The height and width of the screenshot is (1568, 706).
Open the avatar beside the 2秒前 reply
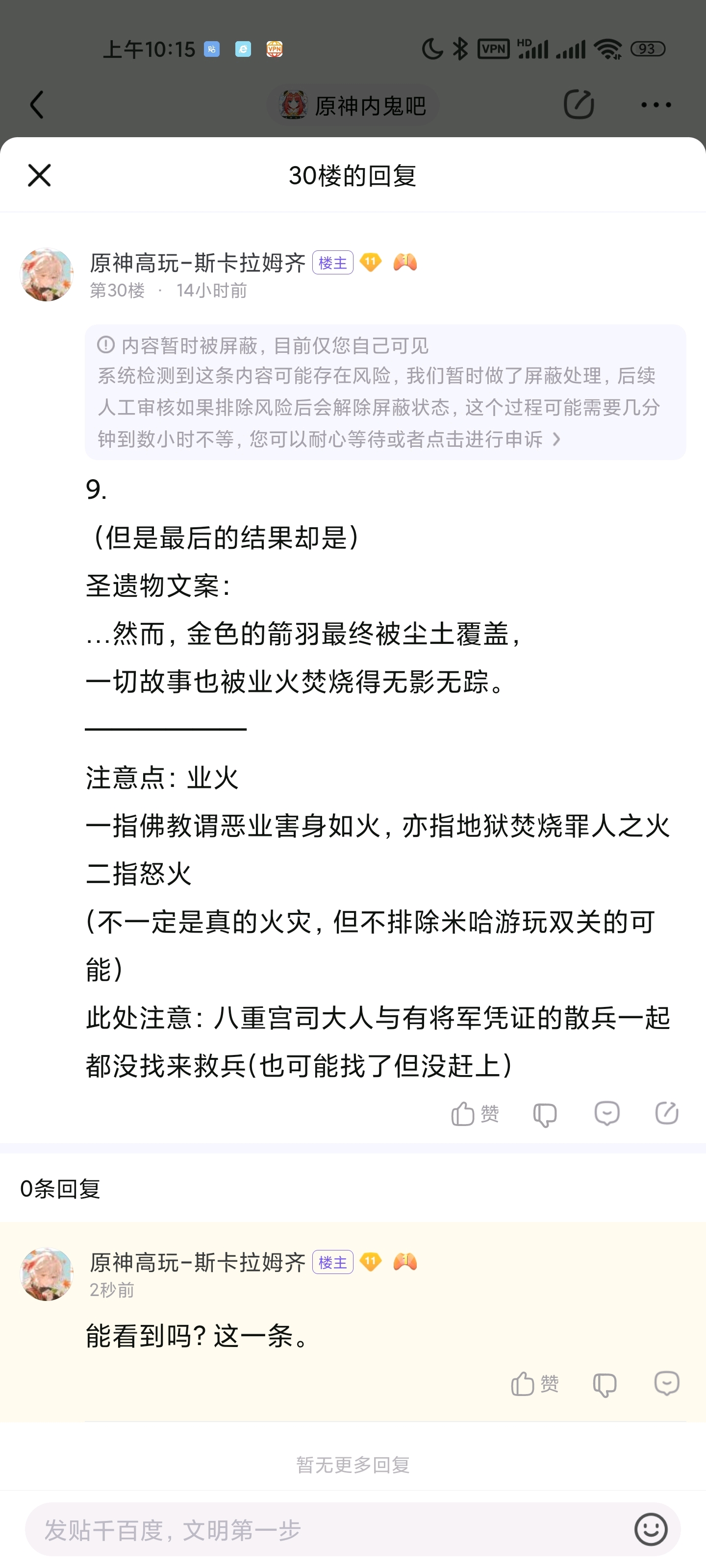coord(46,1274)
